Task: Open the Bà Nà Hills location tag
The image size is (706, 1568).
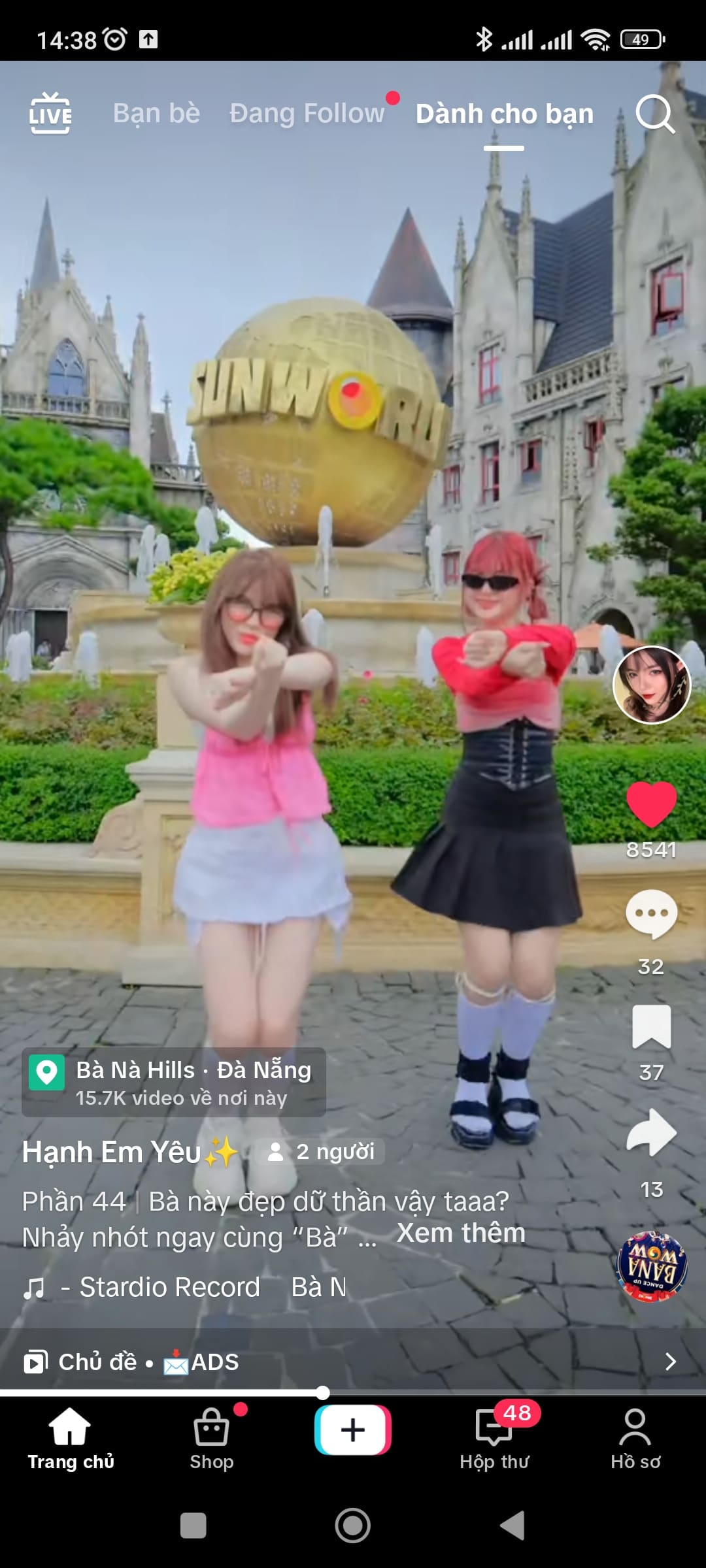Action: pyautogui.click(x=174, y=1083)
